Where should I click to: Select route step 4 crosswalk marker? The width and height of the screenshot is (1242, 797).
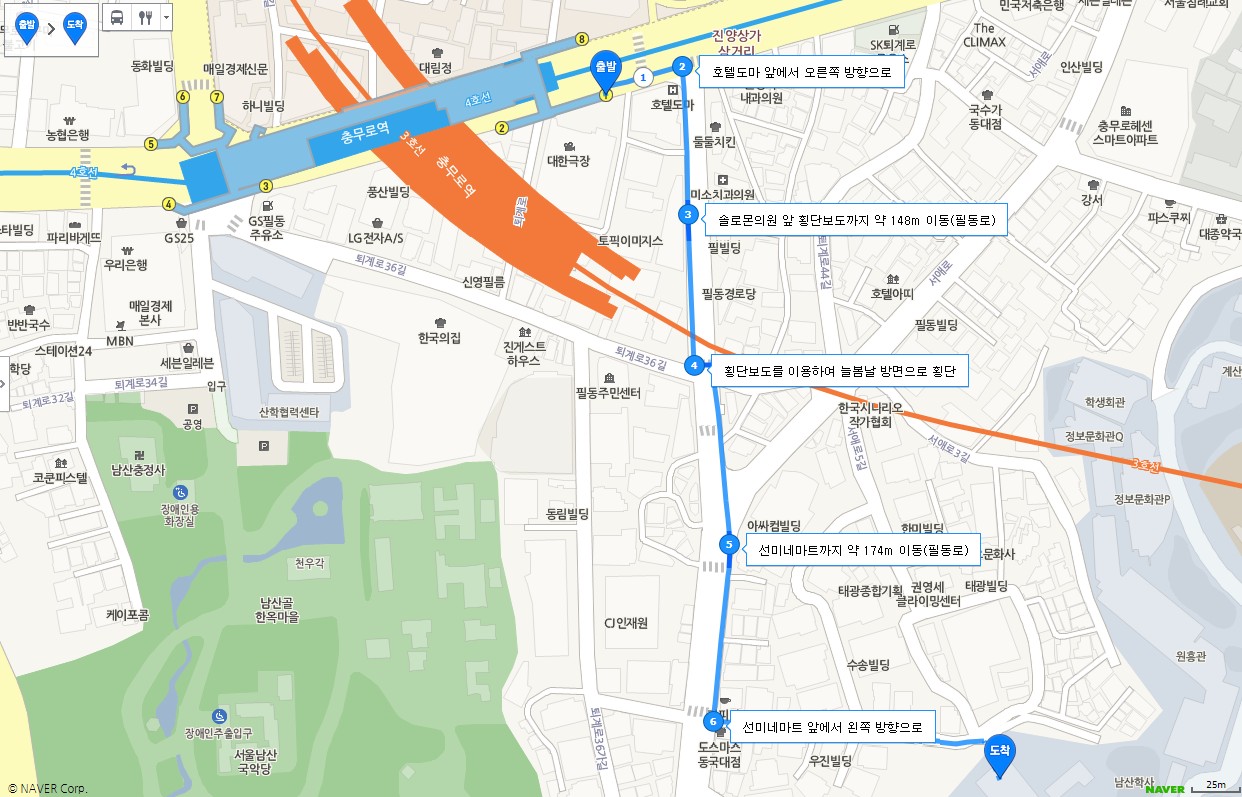(693, 365)
